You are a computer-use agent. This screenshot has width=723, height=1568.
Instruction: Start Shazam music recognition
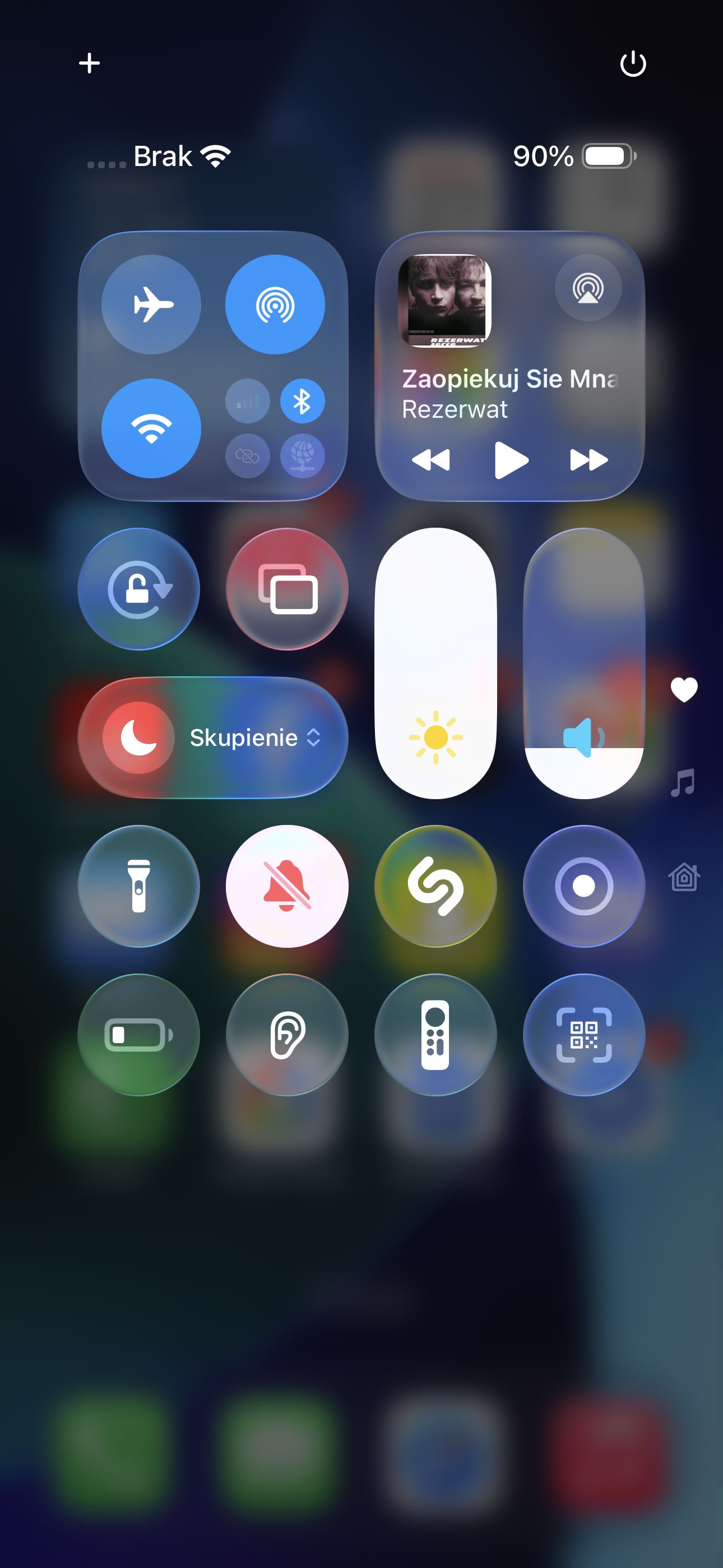(435, 886)
